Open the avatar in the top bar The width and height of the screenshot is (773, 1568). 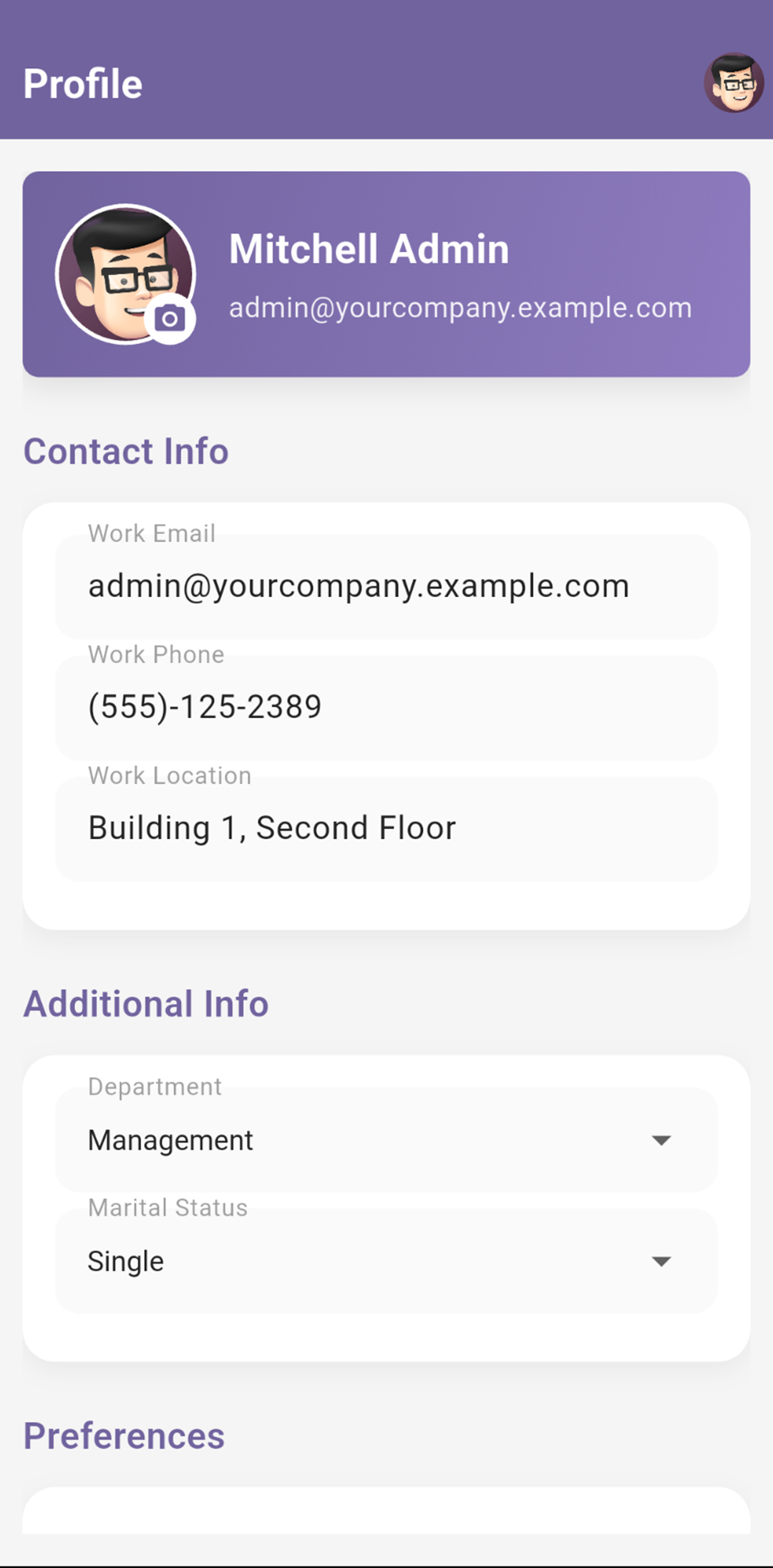[x=734, y=83]
